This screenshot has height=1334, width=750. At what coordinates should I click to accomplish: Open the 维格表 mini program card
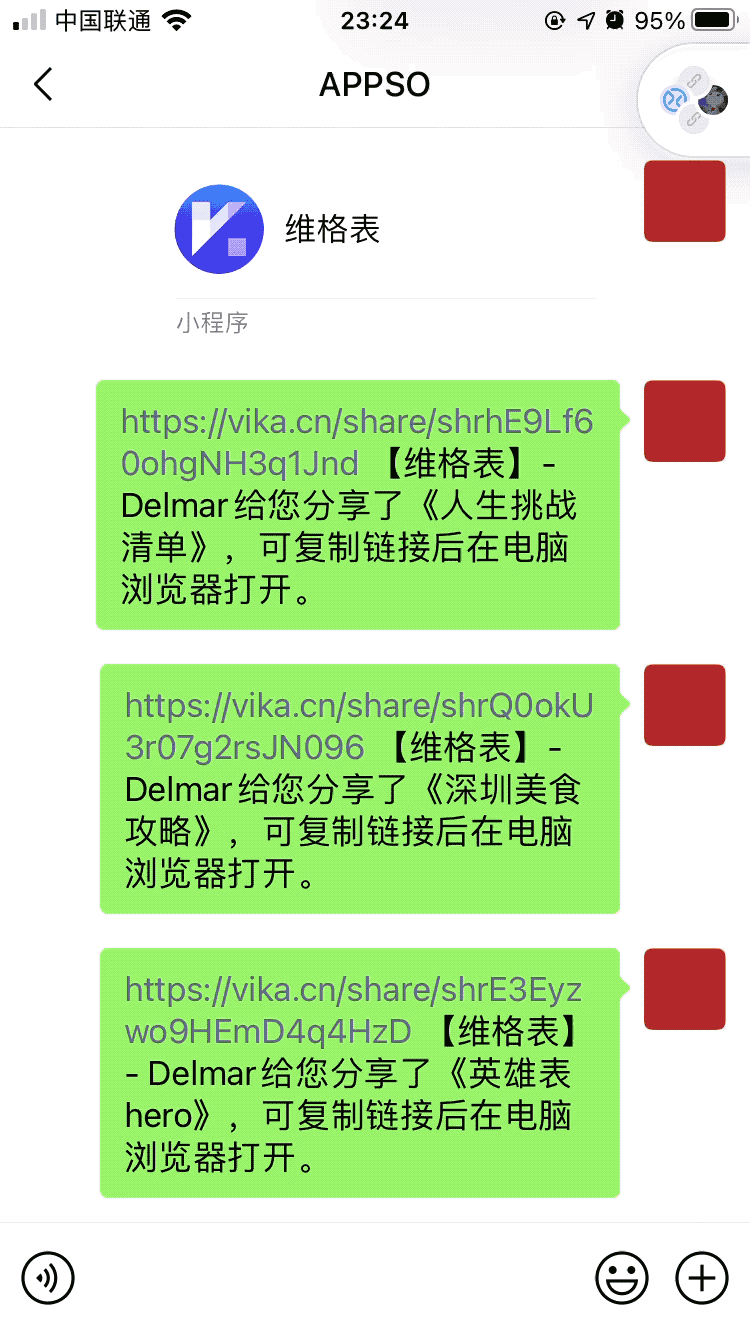385,250
